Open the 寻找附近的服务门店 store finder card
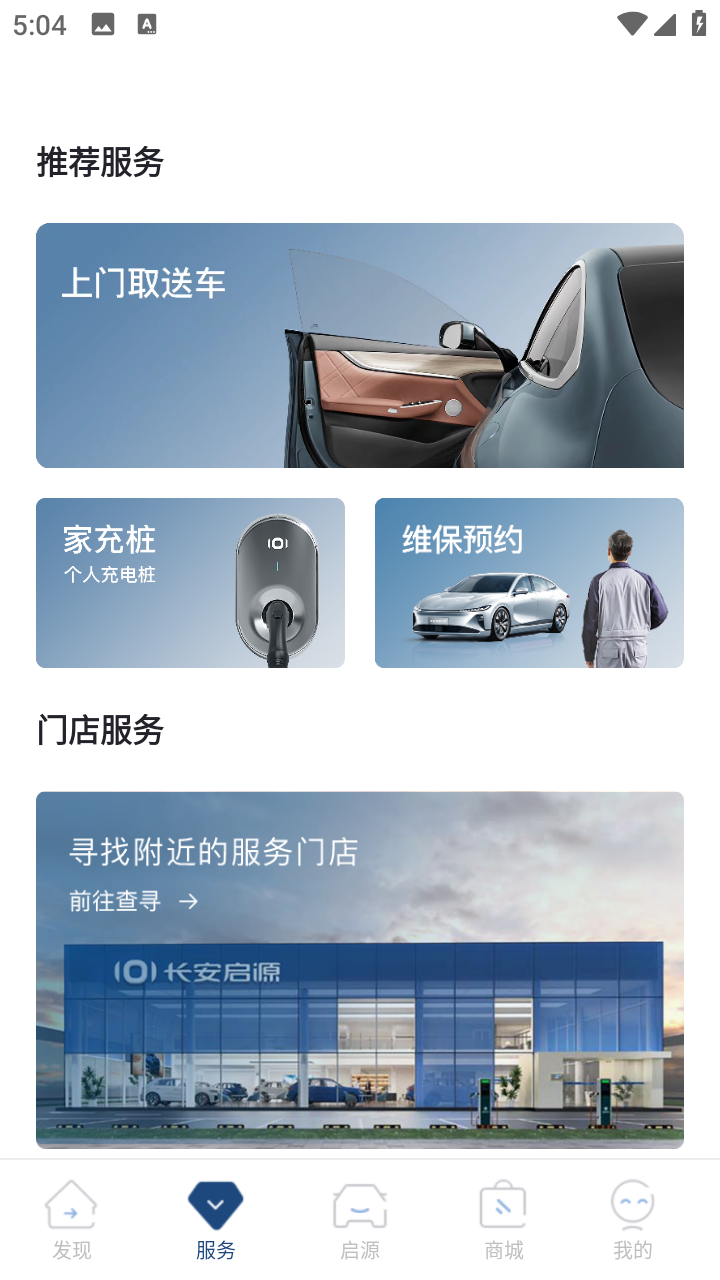The width and height of the screenshot is (720, 1280). tap(360, 970)
